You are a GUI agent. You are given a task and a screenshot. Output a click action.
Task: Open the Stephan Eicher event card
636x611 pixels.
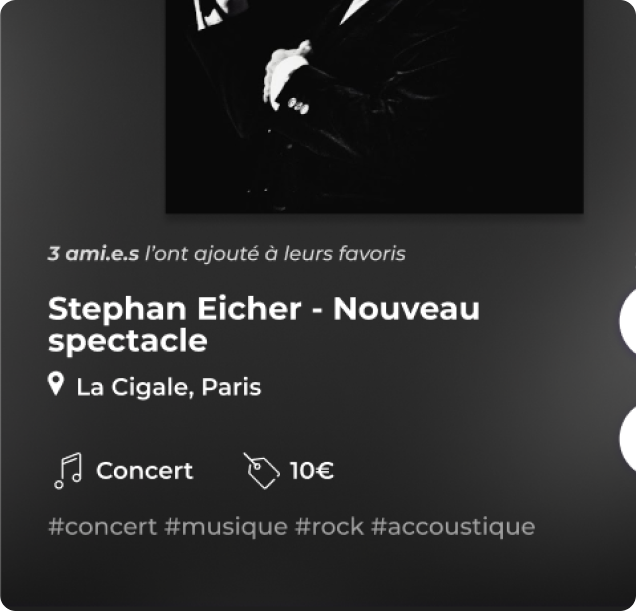coord(264,324)
